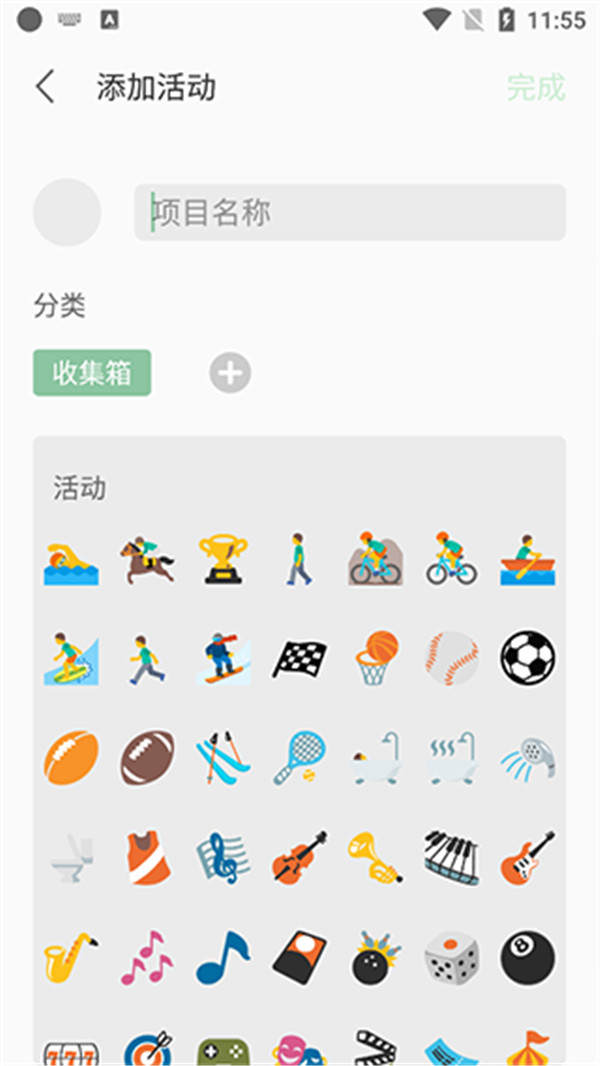
Task: Pick the soccer ball emoji
Action: (x=527, y=657)
